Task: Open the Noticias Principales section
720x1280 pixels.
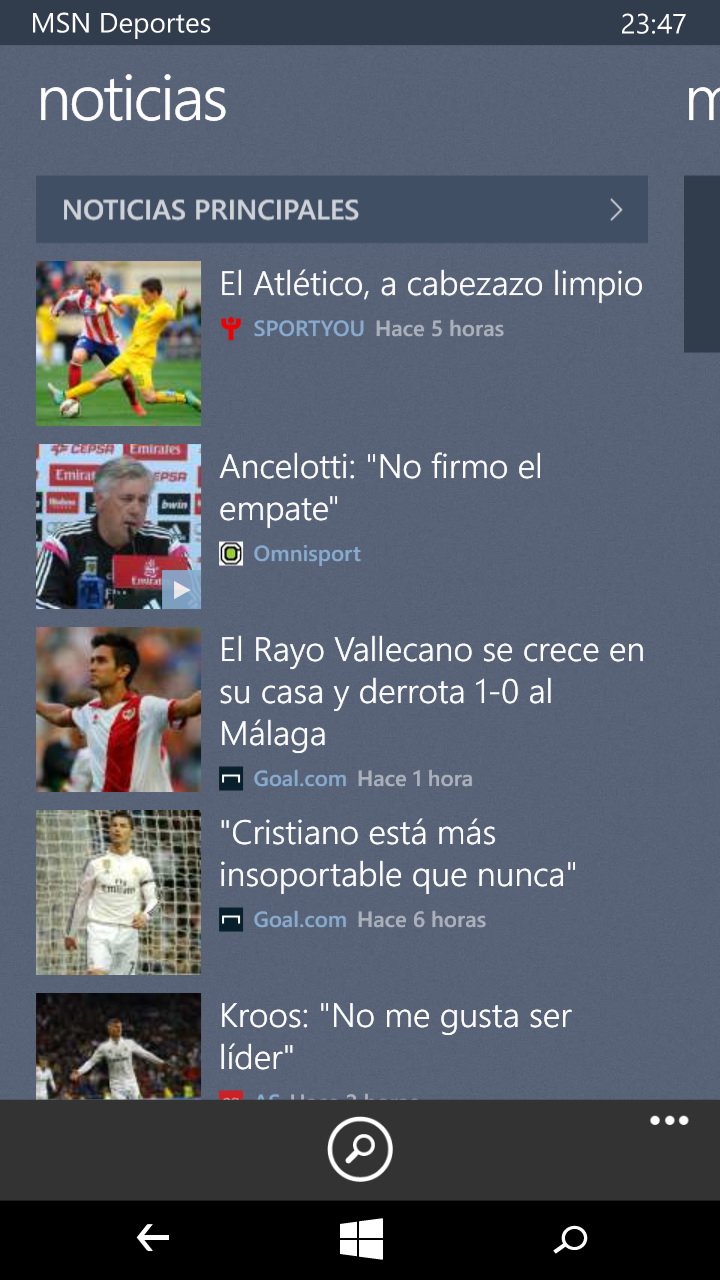Action: [x=341, y=210]
